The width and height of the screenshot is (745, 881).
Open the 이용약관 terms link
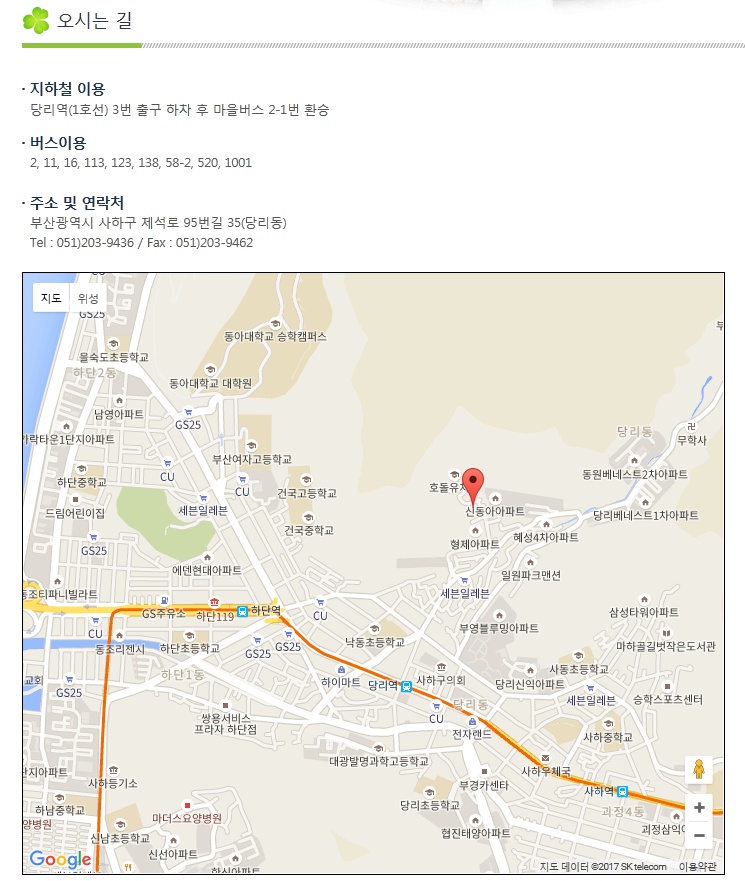pyautogui.click(x=697, y=866)
